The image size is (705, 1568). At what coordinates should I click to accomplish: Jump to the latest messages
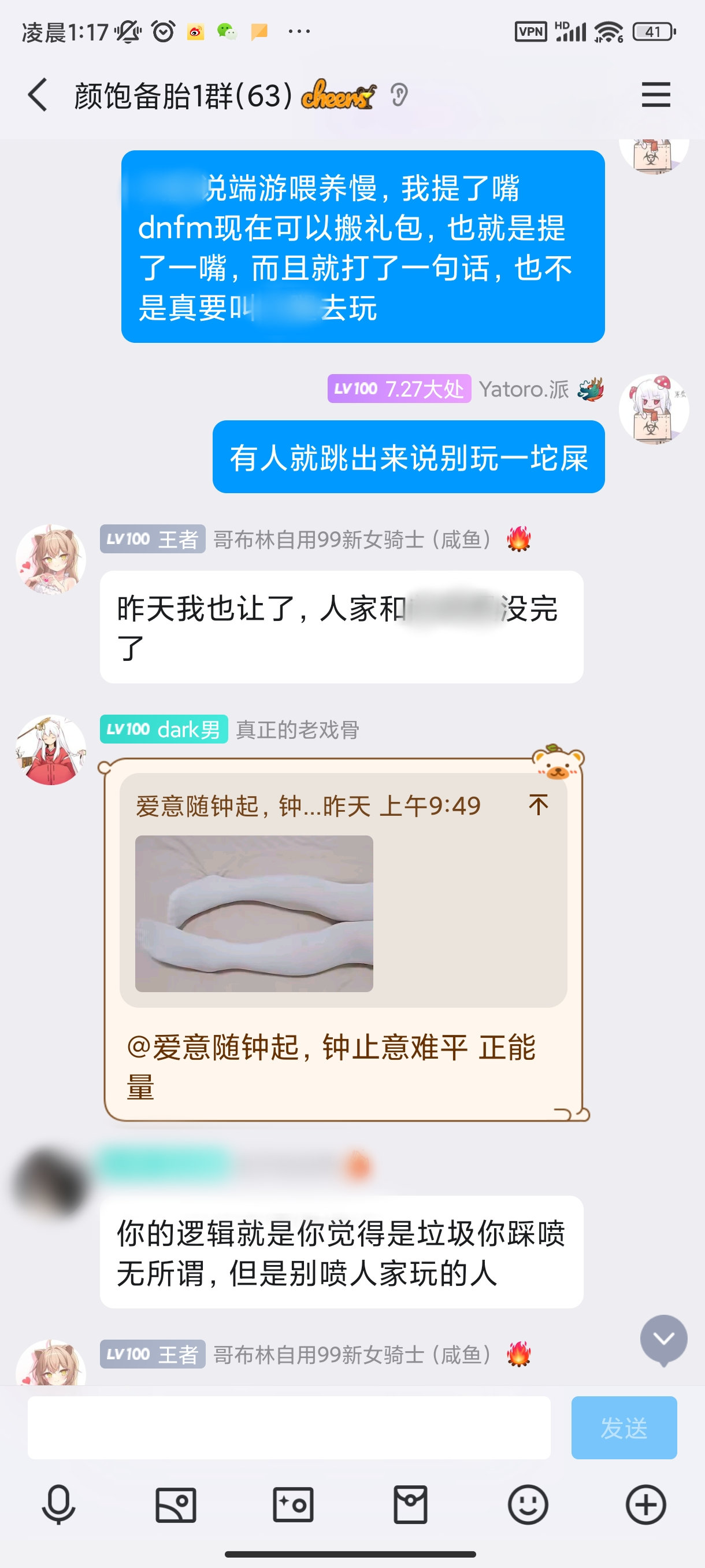click(663, 1338)
